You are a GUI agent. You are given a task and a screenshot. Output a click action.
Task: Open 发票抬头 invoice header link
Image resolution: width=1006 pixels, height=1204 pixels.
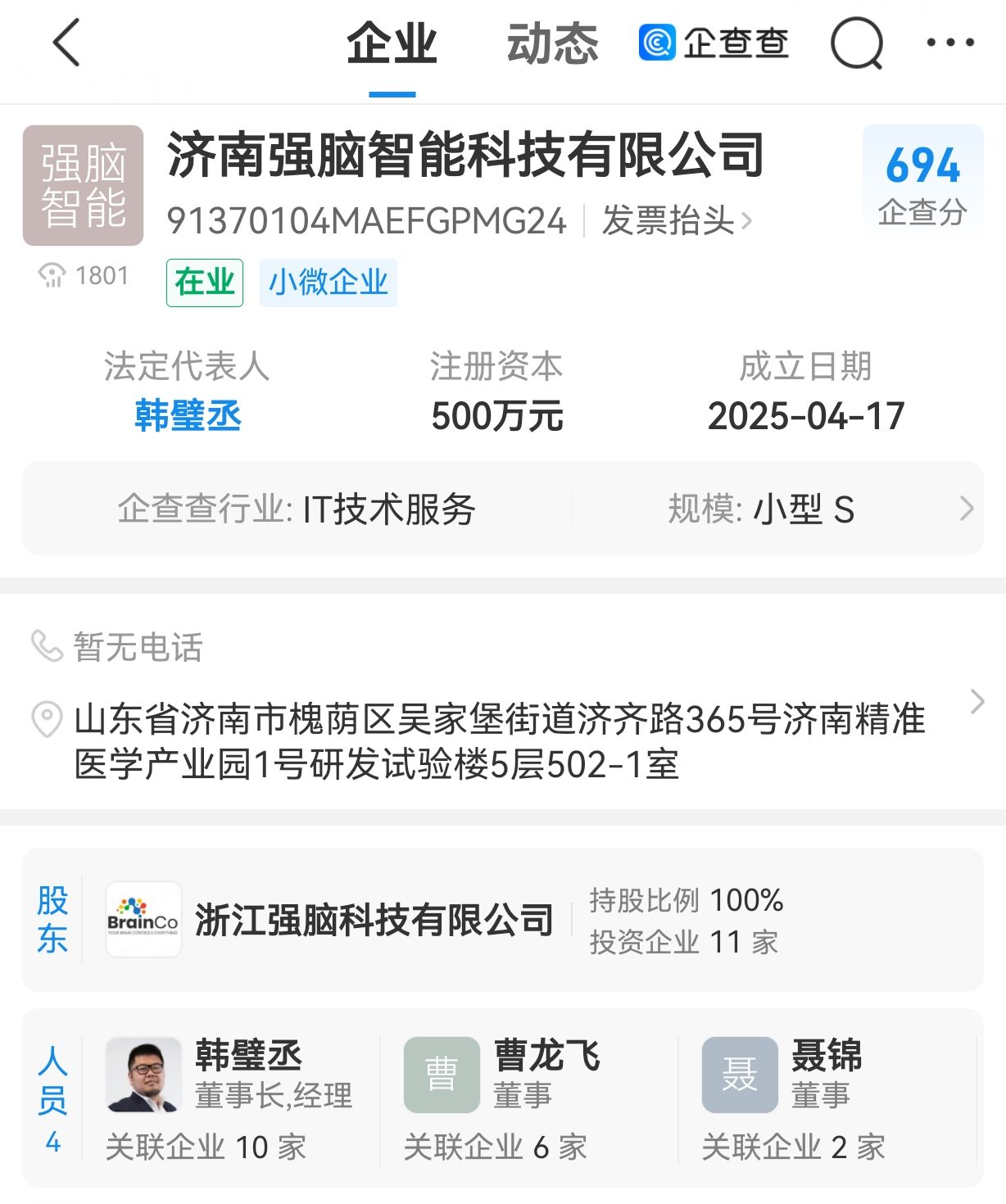677,220
